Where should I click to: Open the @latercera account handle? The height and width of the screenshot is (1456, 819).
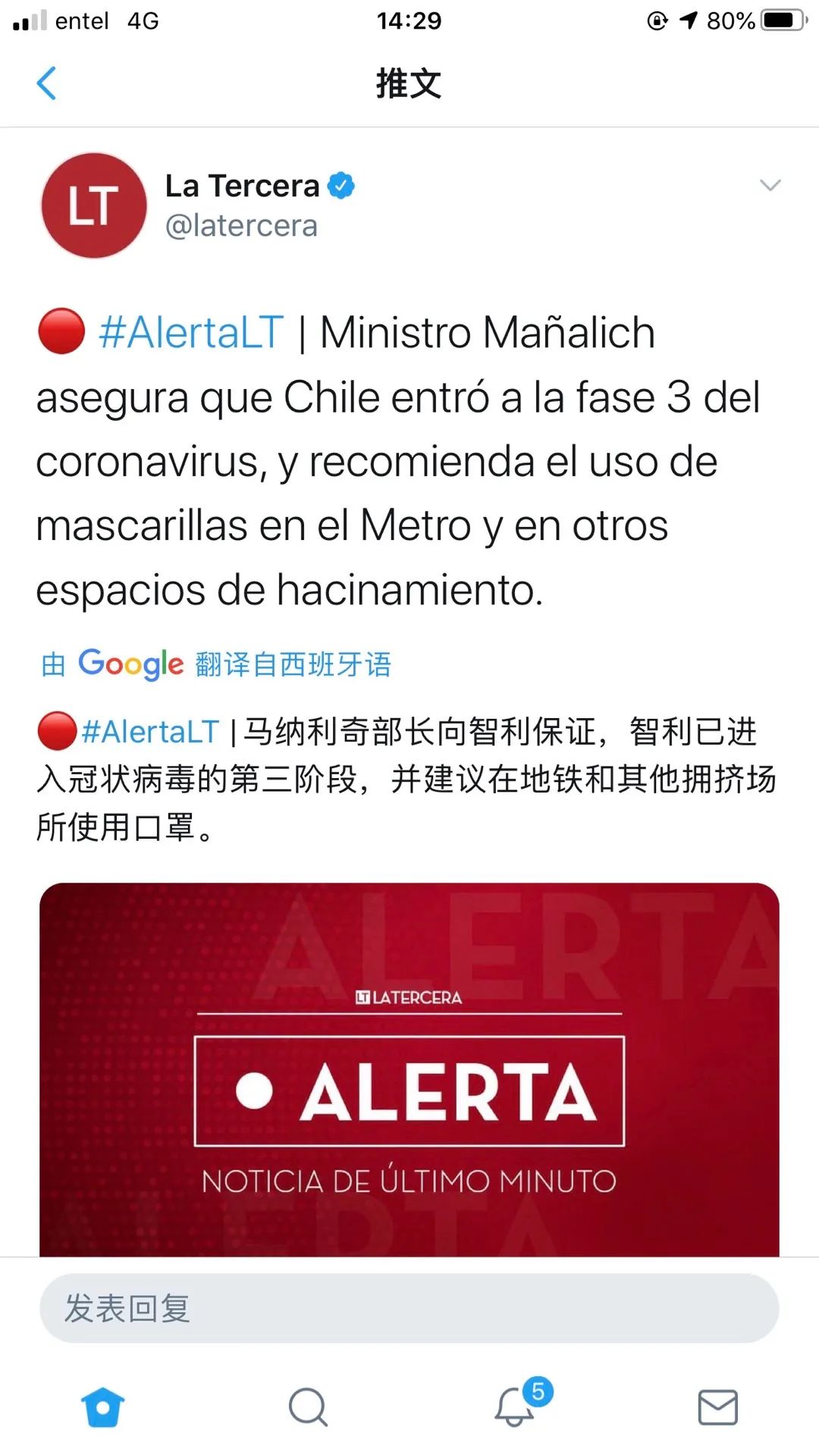coord(241,226)
